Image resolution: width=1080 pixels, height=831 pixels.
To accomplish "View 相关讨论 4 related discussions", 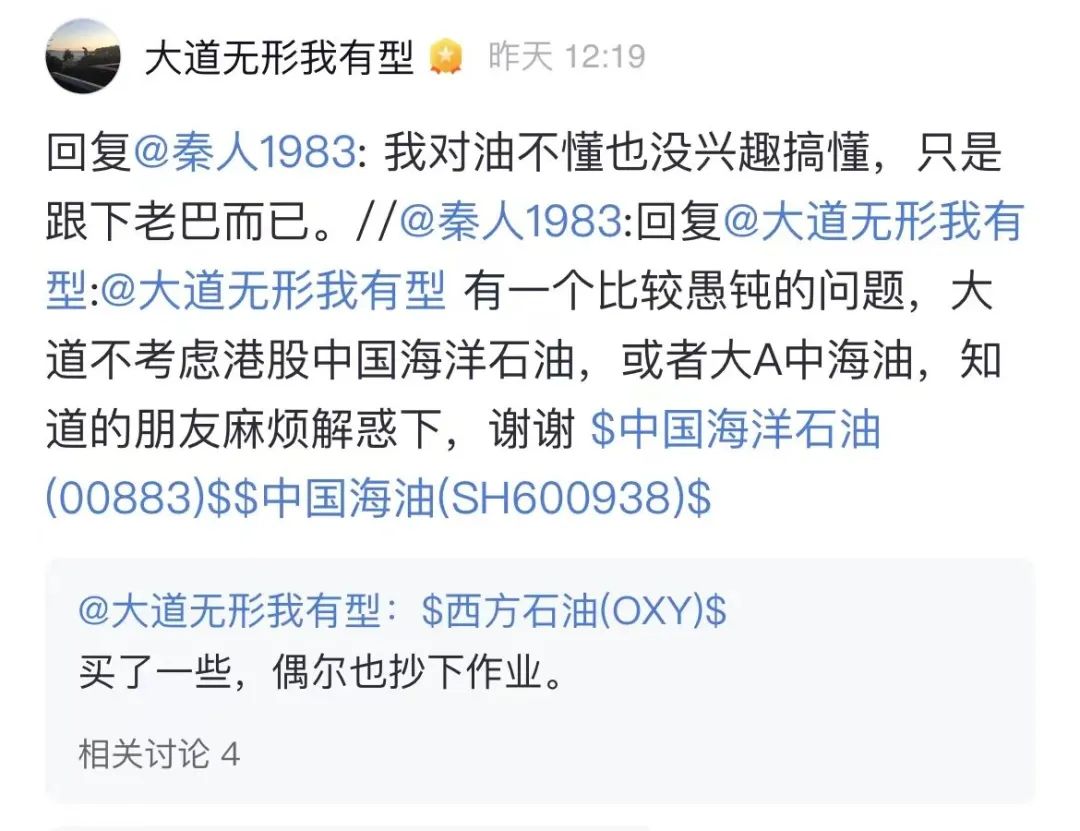I will pos(159,754).
